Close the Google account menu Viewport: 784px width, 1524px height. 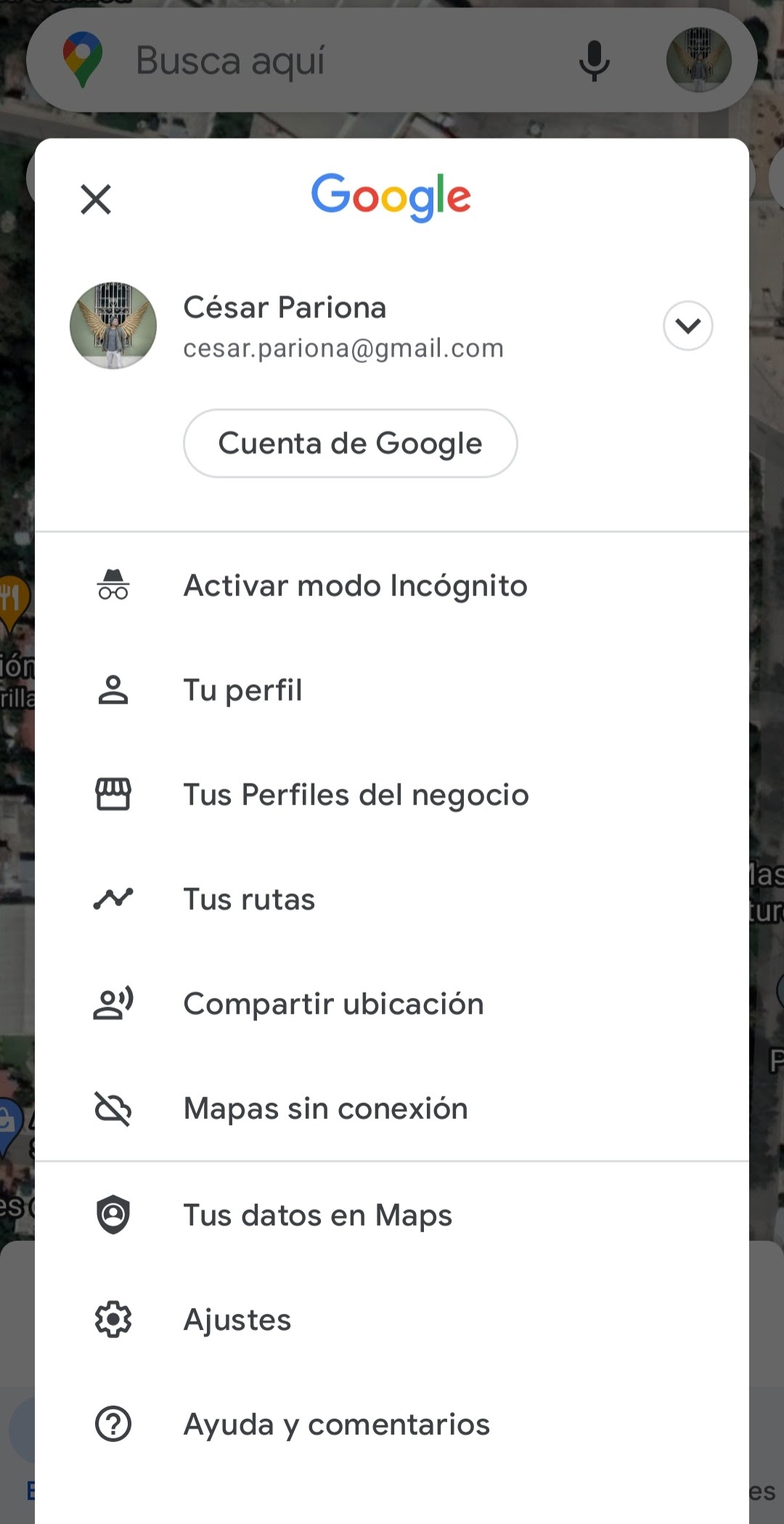tap(96, 199)
